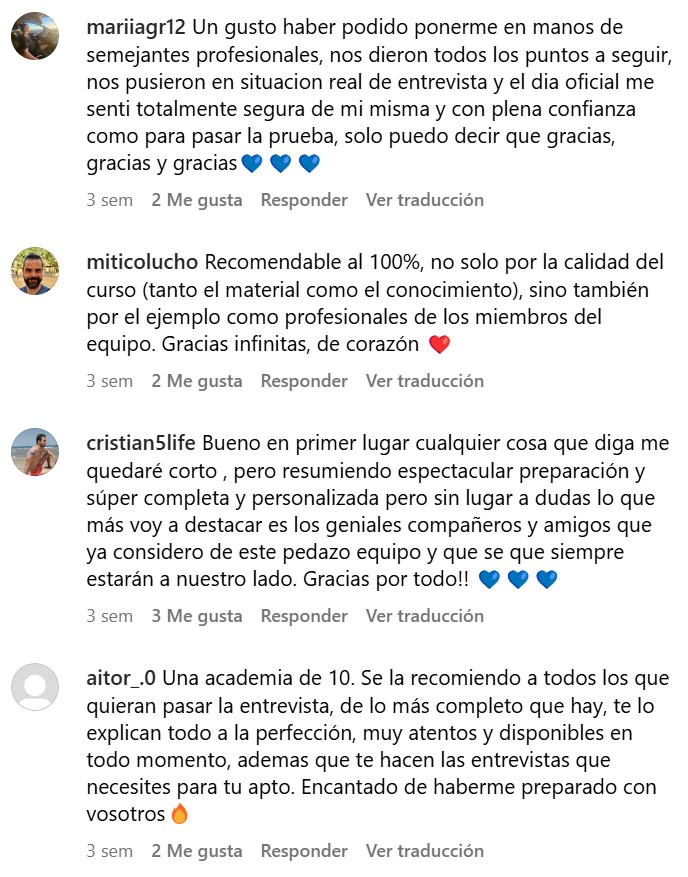Open mariiagr12's profile picture
This screenshot has width=688, height=877.
point(35,38)
